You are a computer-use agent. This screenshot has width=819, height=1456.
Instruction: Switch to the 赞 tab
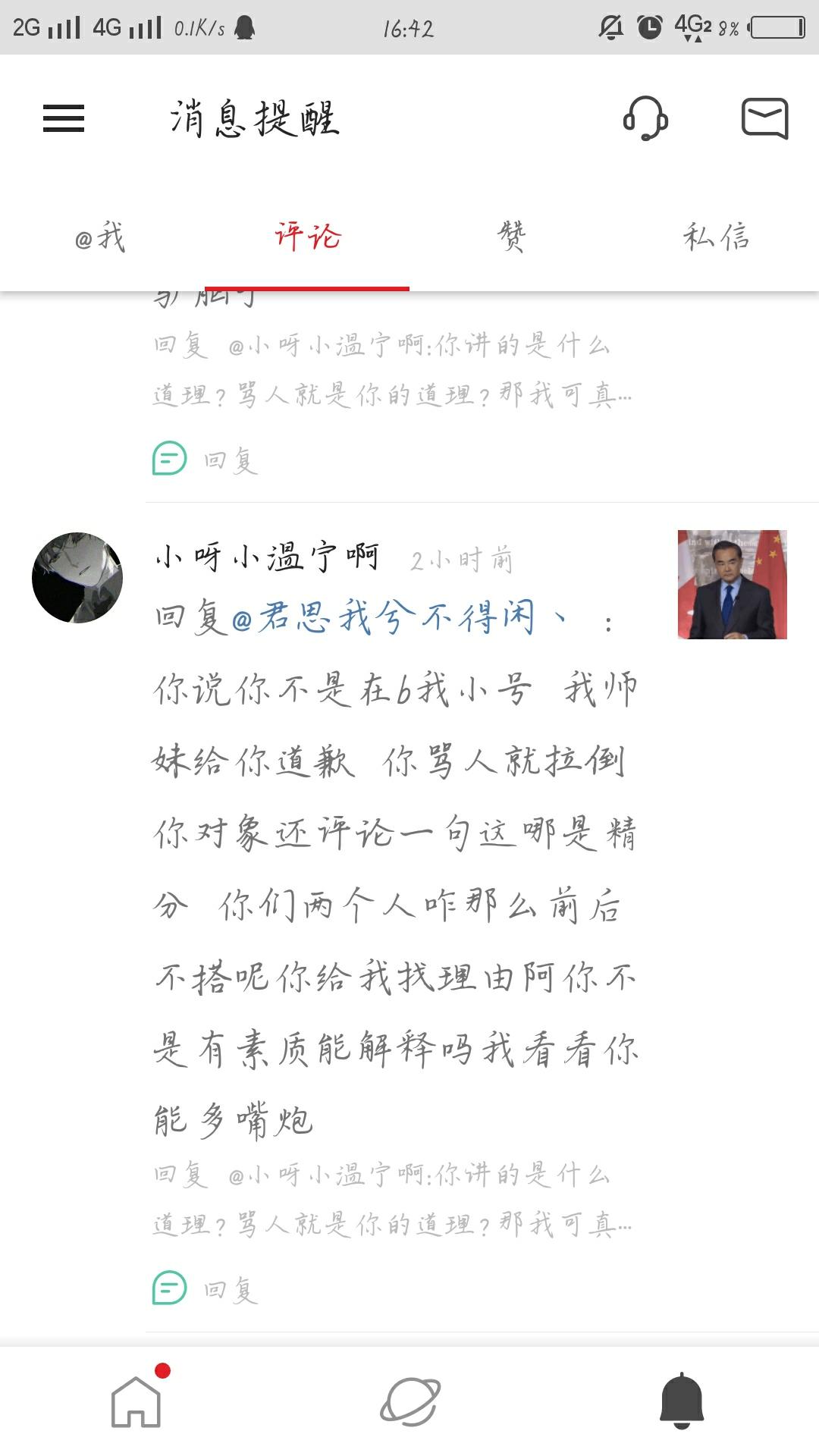[x=512, y=237]
